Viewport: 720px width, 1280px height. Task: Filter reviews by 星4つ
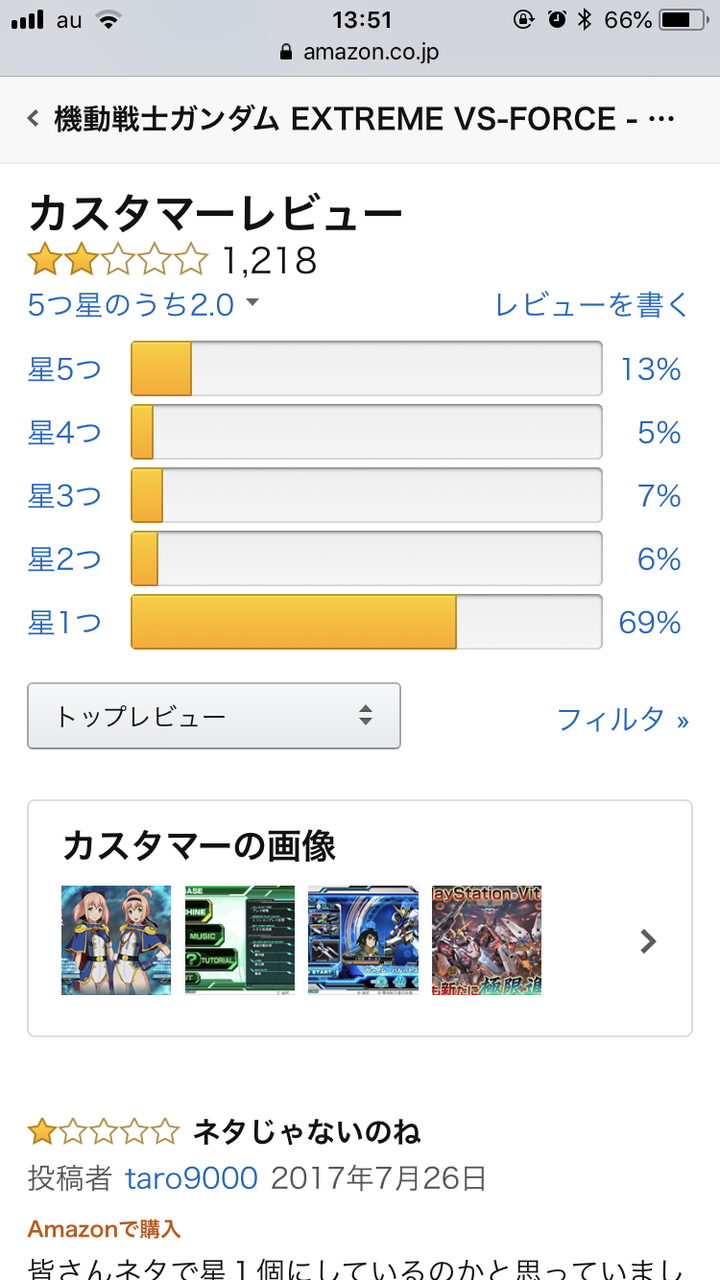65,433
